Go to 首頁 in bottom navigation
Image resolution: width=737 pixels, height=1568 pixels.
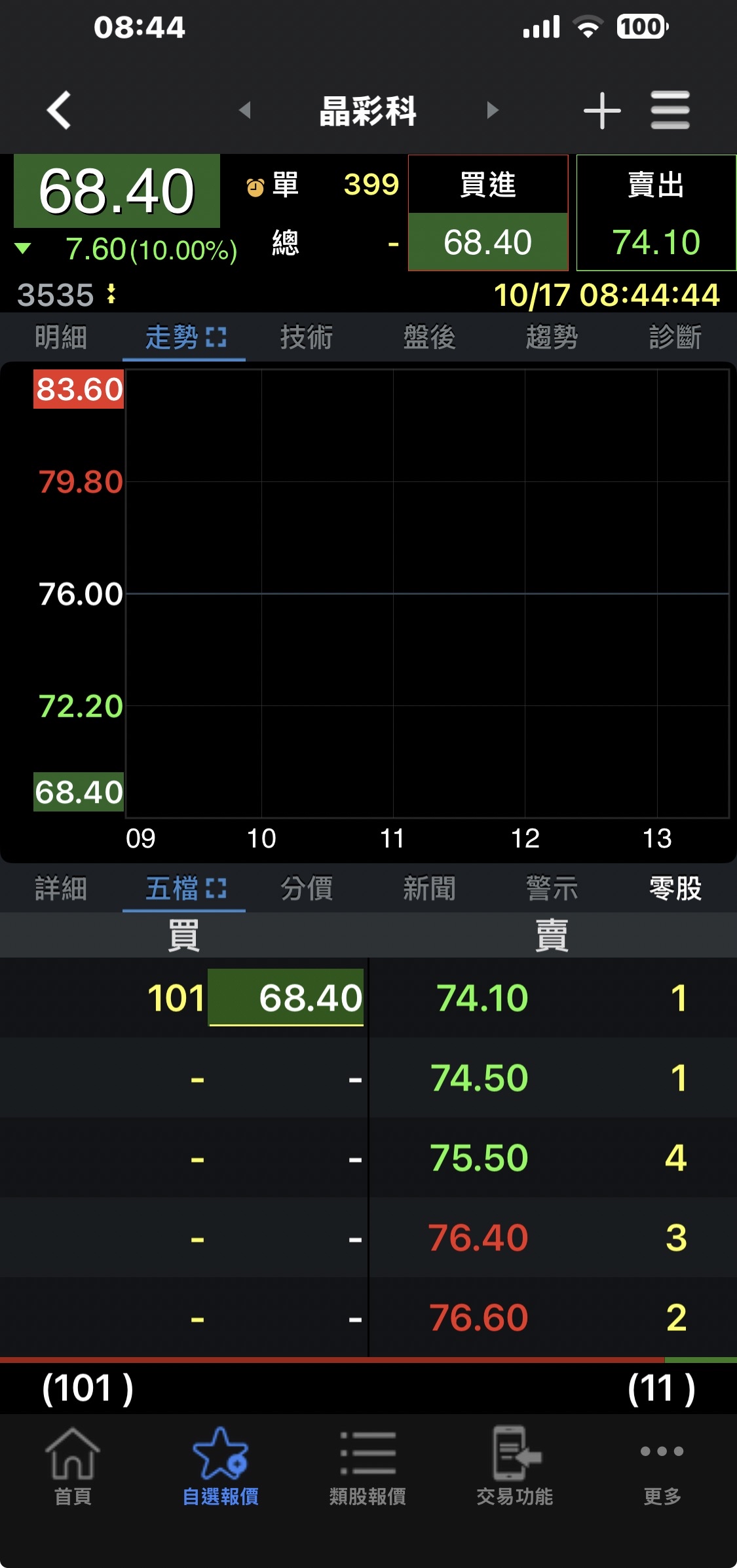point(73,1467)
